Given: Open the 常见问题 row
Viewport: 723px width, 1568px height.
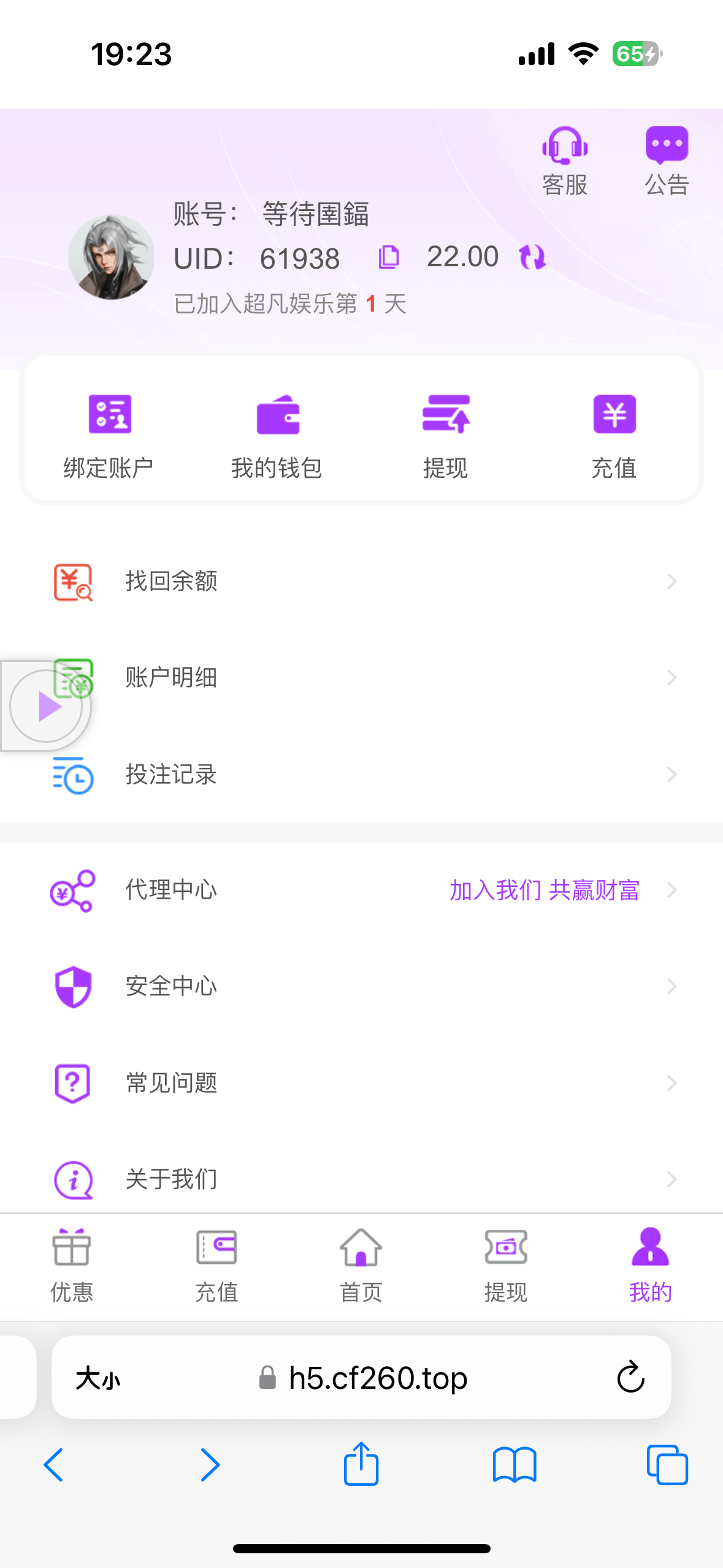Looking at the screenshot, I should 362,1083.
